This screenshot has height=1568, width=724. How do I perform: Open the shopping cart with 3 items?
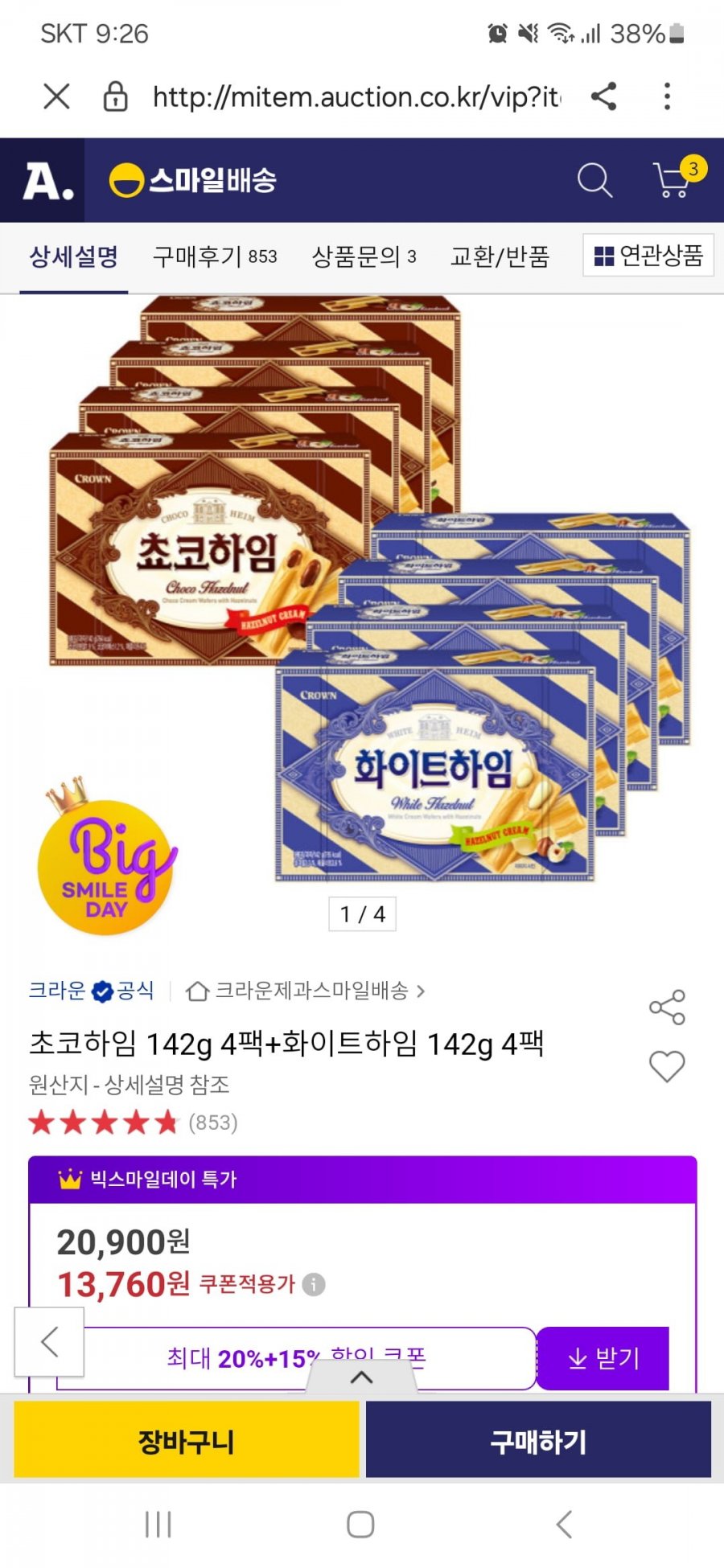tap(676, 179)
